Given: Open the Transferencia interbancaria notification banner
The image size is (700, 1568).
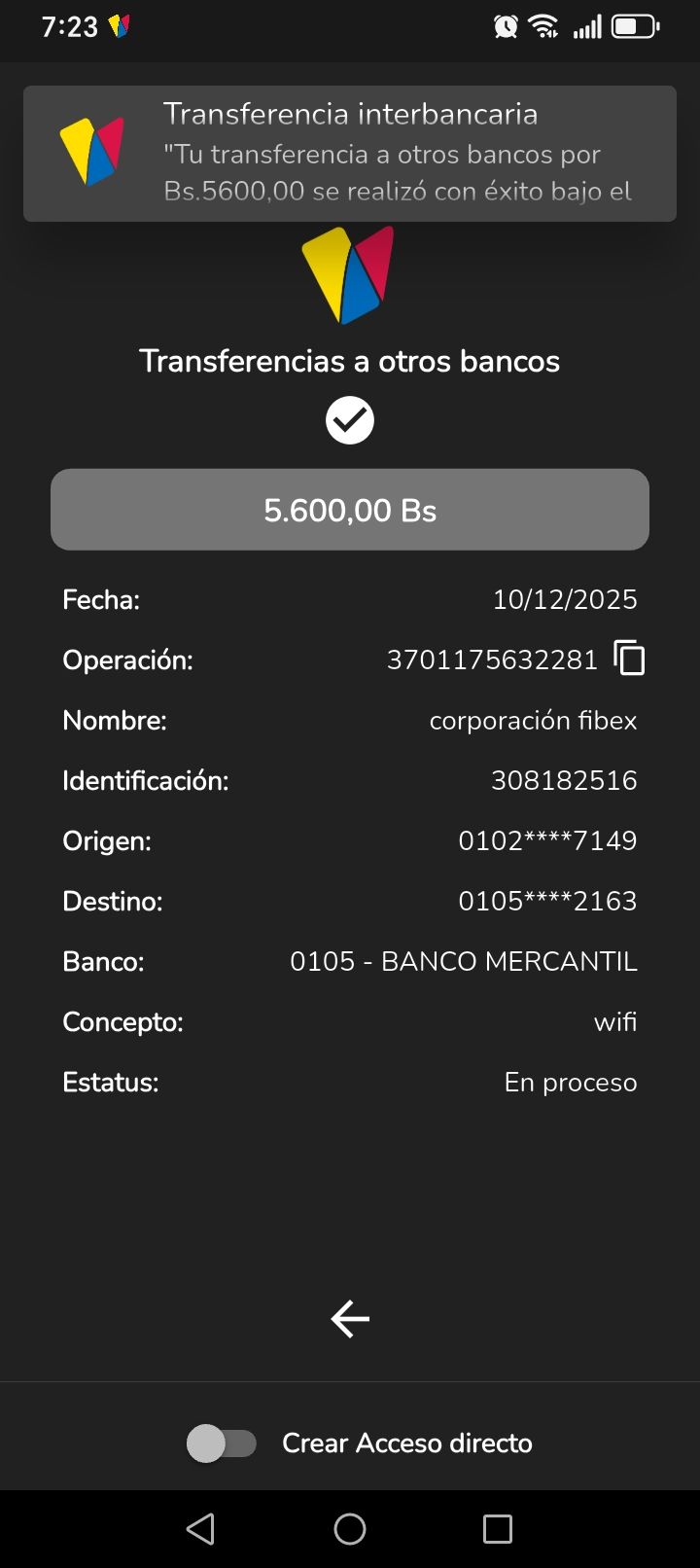Looking at the screenshot, I should (350, 154).
